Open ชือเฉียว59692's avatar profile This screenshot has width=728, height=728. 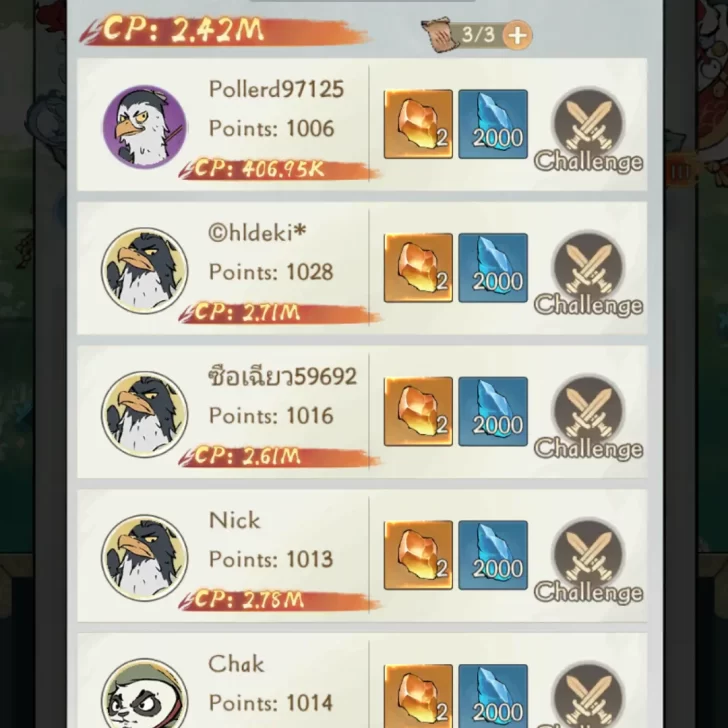[x=144, y=414]
